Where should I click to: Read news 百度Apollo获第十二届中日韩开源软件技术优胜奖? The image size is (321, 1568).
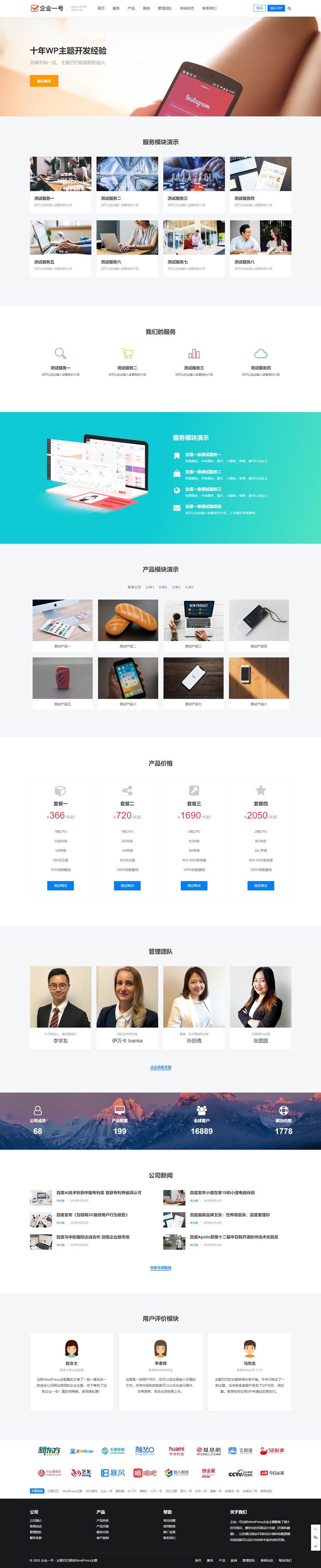pos(234,1237)
